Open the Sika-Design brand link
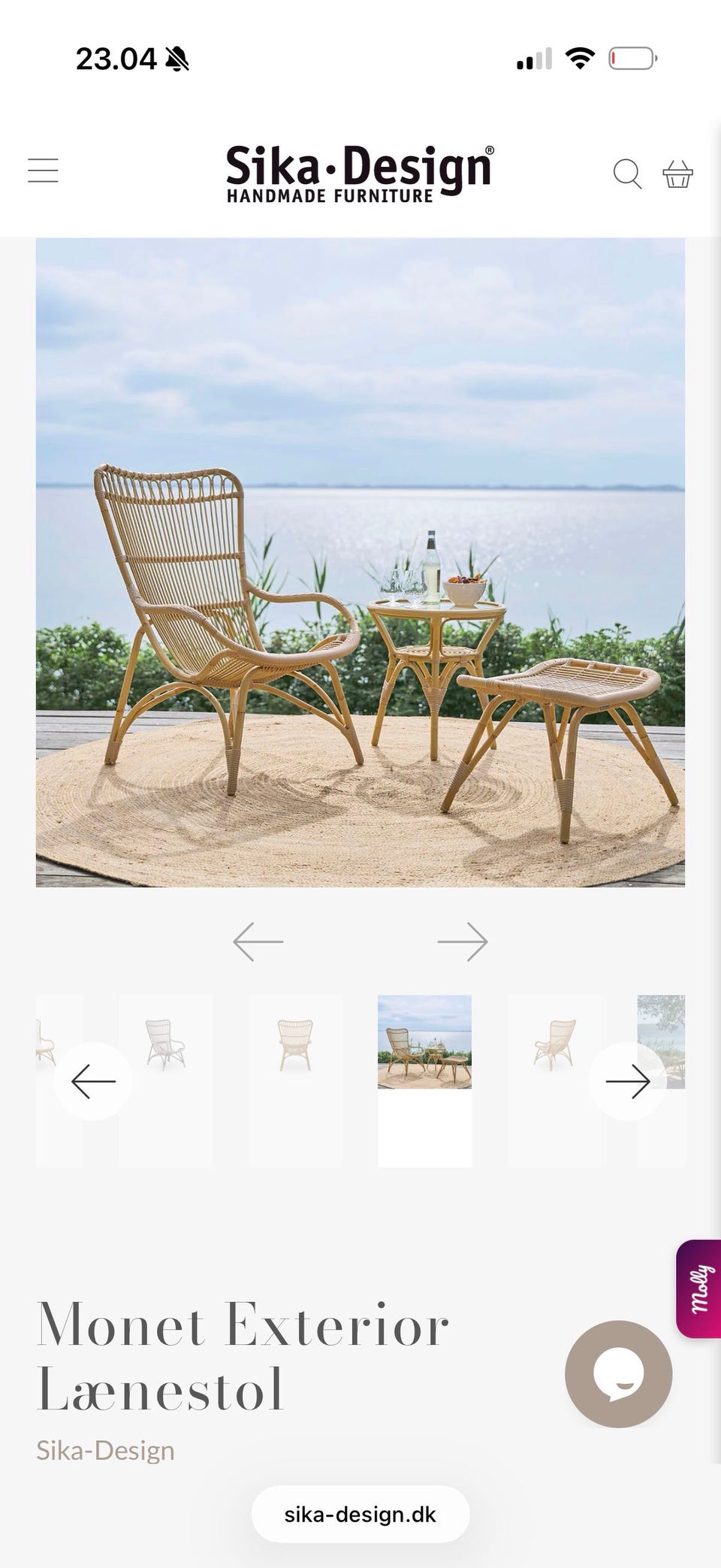Screen dimensions: 721x1568 point(105,1450)
